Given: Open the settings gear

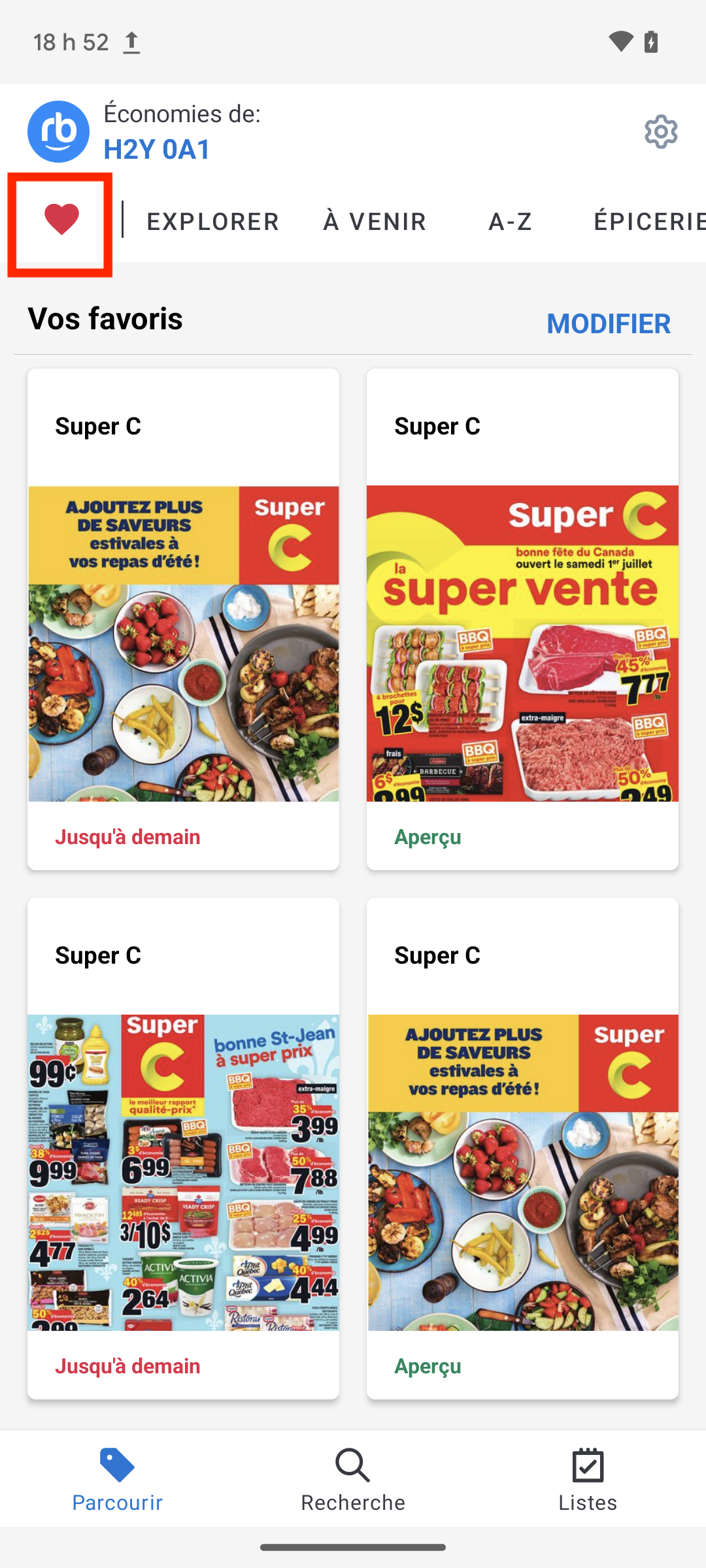Looking at the screenshot, I should 660,132.
